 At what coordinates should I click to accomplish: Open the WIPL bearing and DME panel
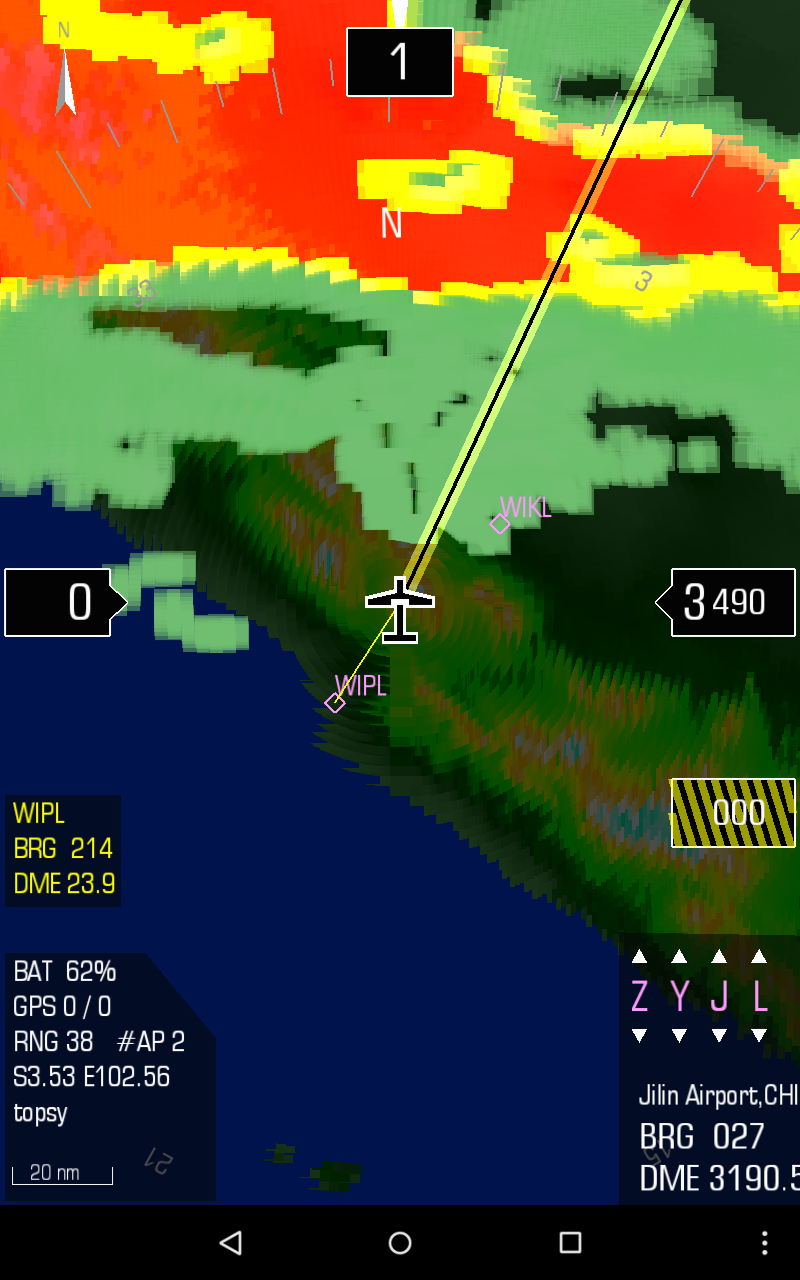point(64,850)
